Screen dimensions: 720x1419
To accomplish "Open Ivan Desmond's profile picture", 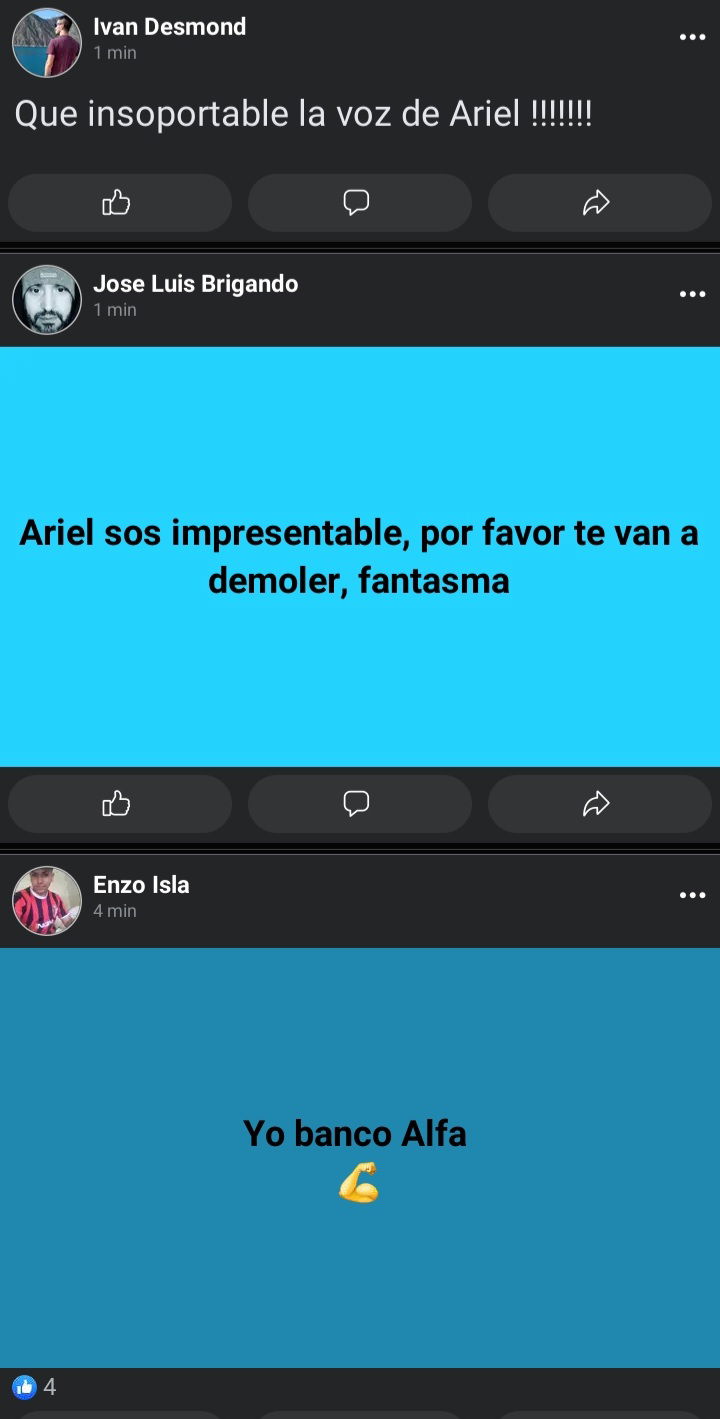I will [46, 43].
